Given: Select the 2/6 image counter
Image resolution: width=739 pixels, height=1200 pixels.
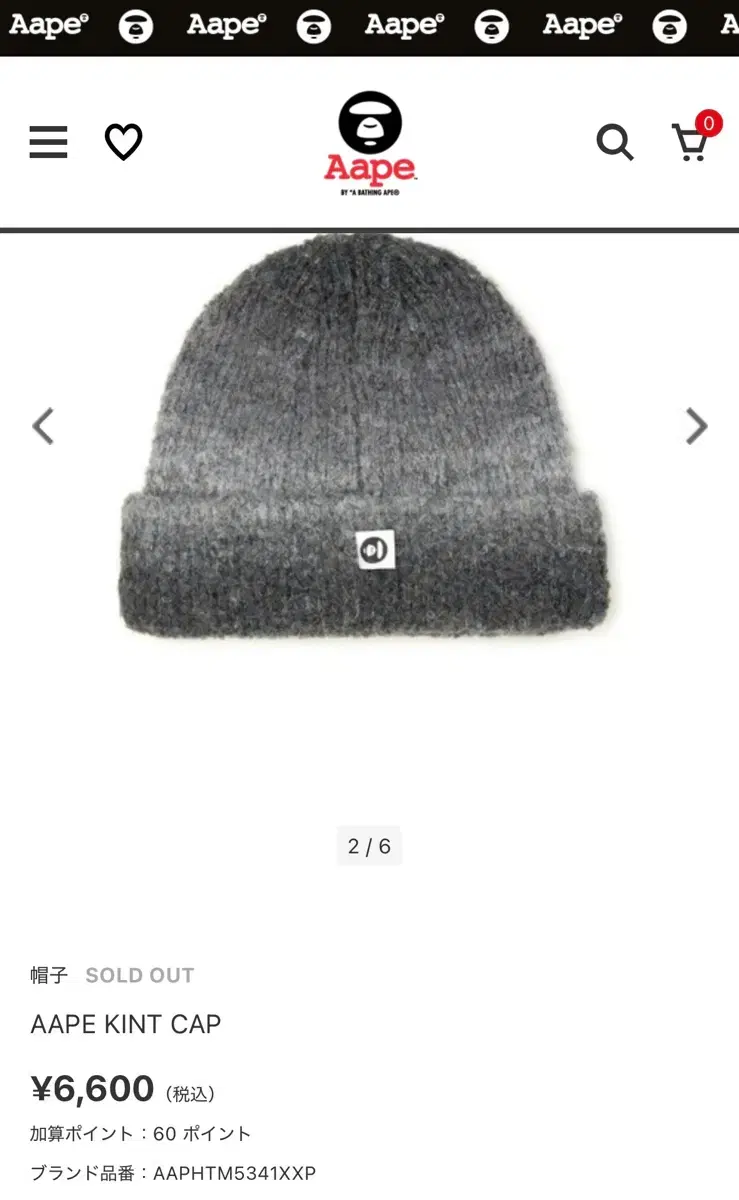Looking at the screenshot, I should 369,845.
